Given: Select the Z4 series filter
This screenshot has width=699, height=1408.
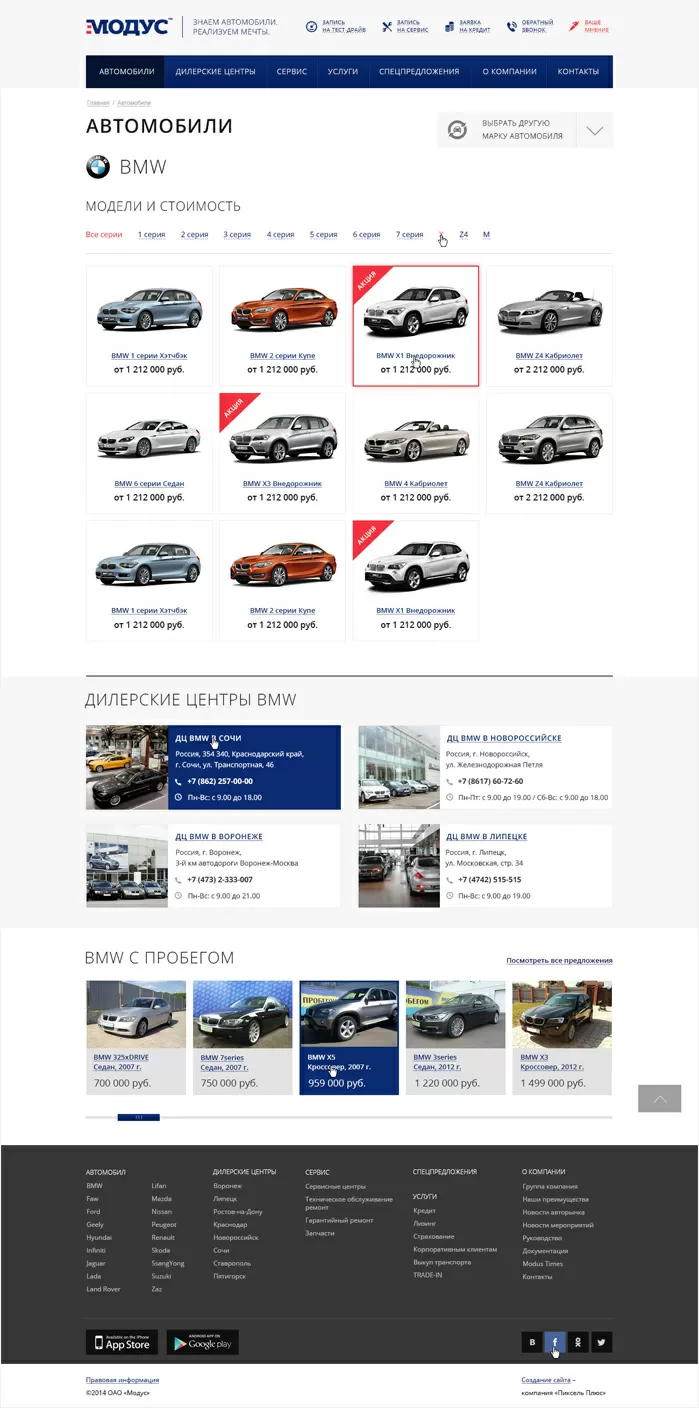Looking at the screenshot, I should coord(463,235).
